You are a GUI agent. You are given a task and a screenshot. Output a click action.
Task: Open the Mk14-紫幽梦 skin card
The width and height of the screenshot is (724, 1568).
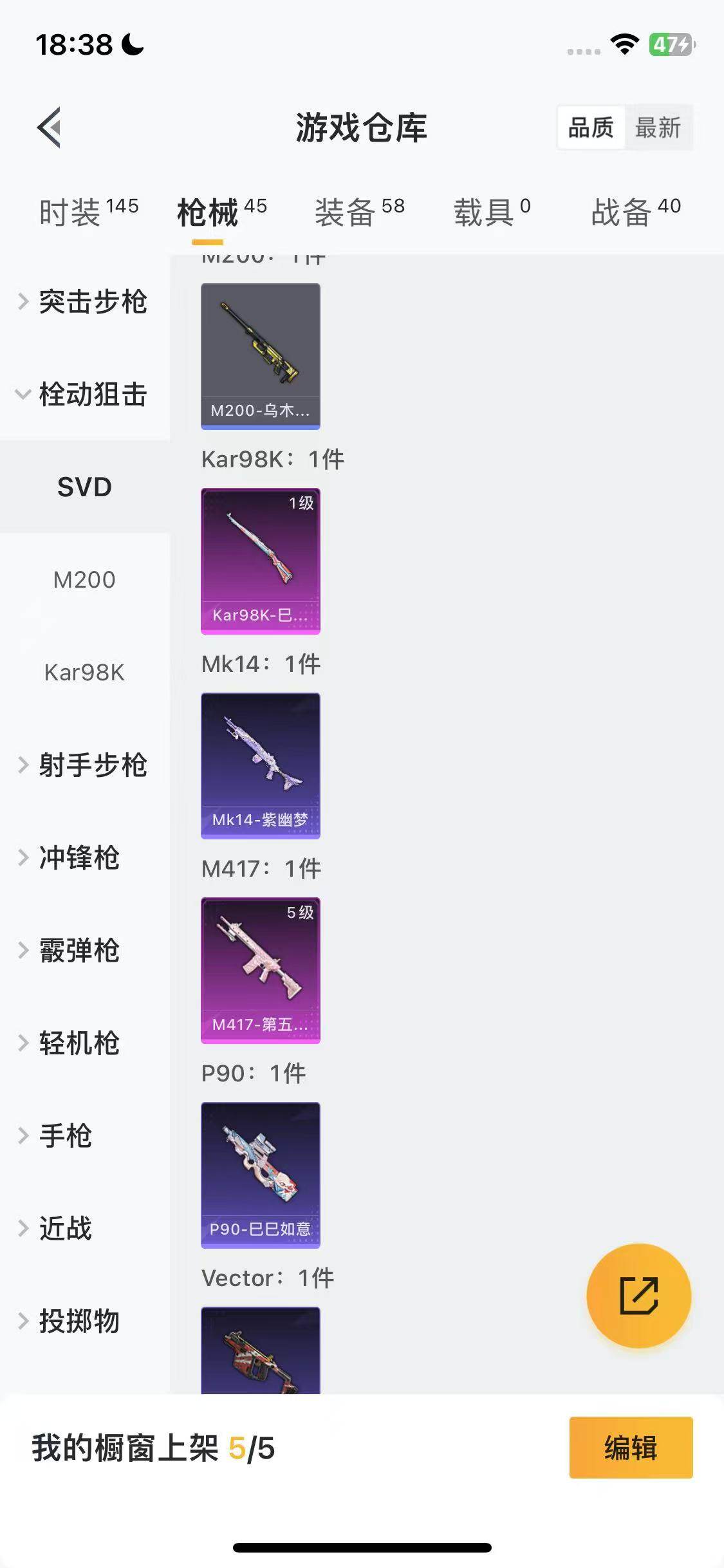261,765
